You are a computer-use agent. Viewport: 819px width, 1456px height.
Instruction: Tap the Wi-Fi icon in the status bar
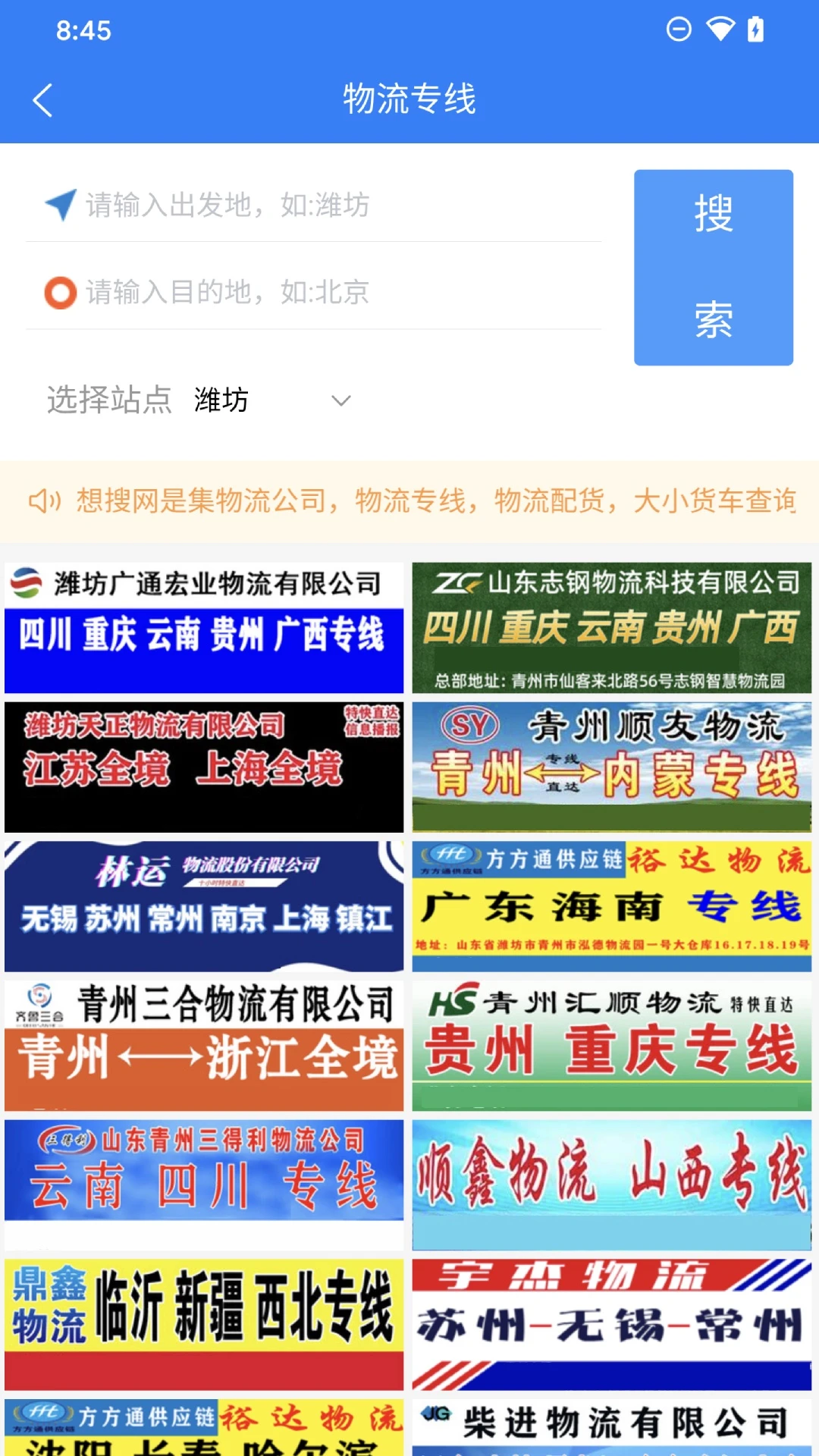tap(722, 28)
